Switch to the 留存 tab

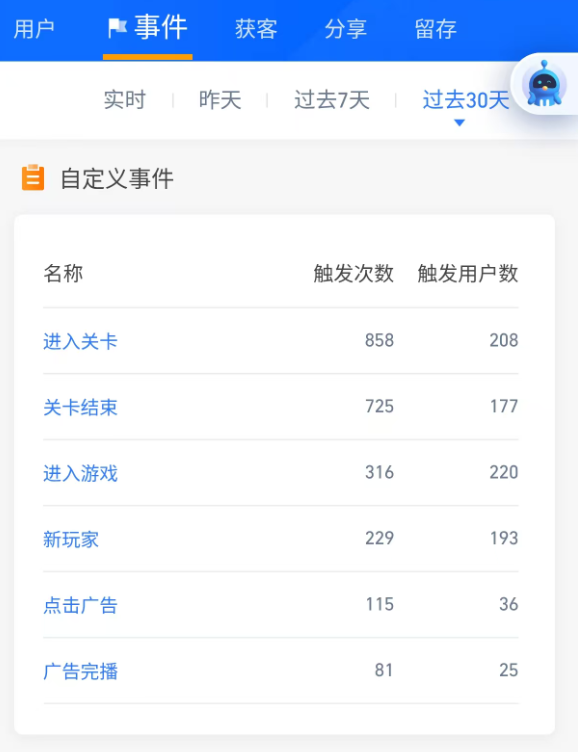pos(436,29)
